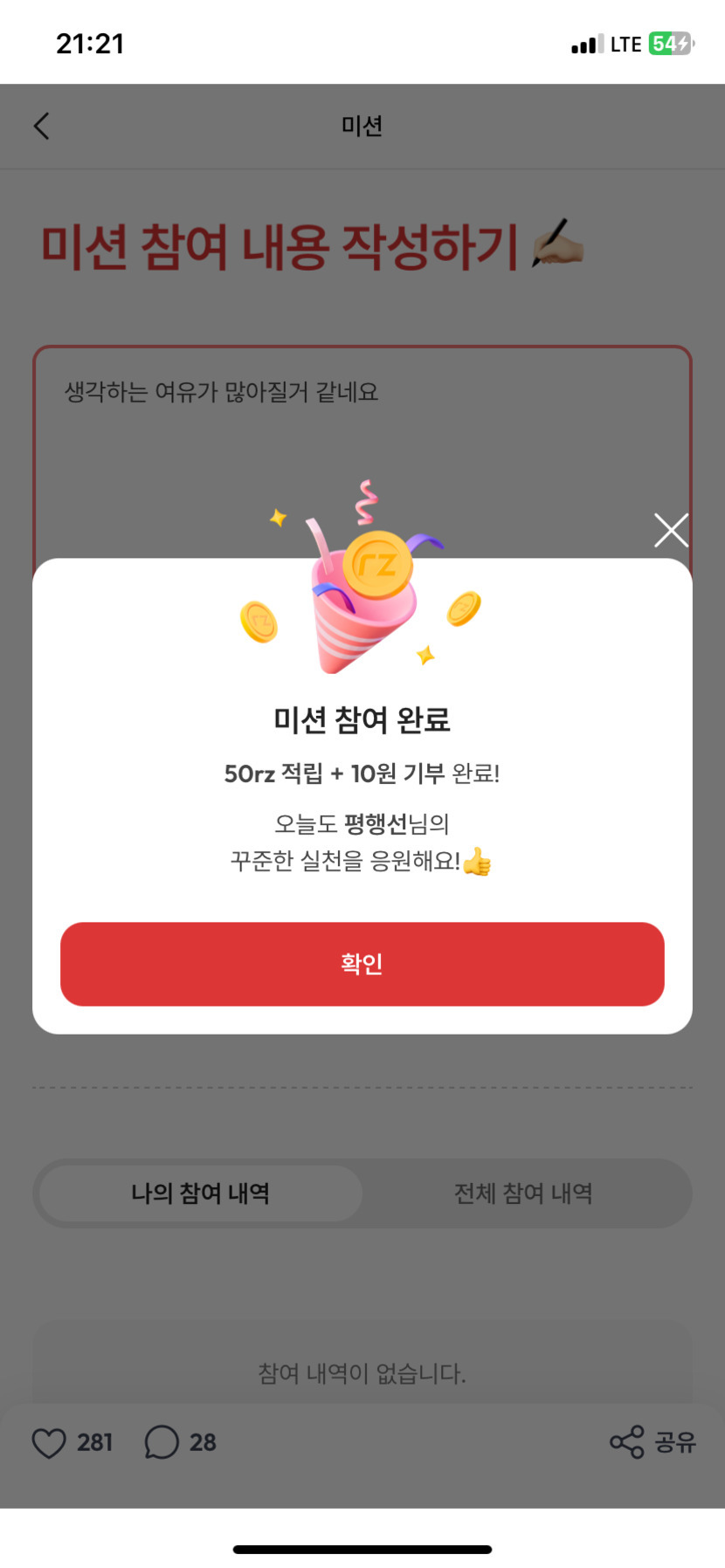Switch to 나의 참여 내역 tab

coord(200,1193)
